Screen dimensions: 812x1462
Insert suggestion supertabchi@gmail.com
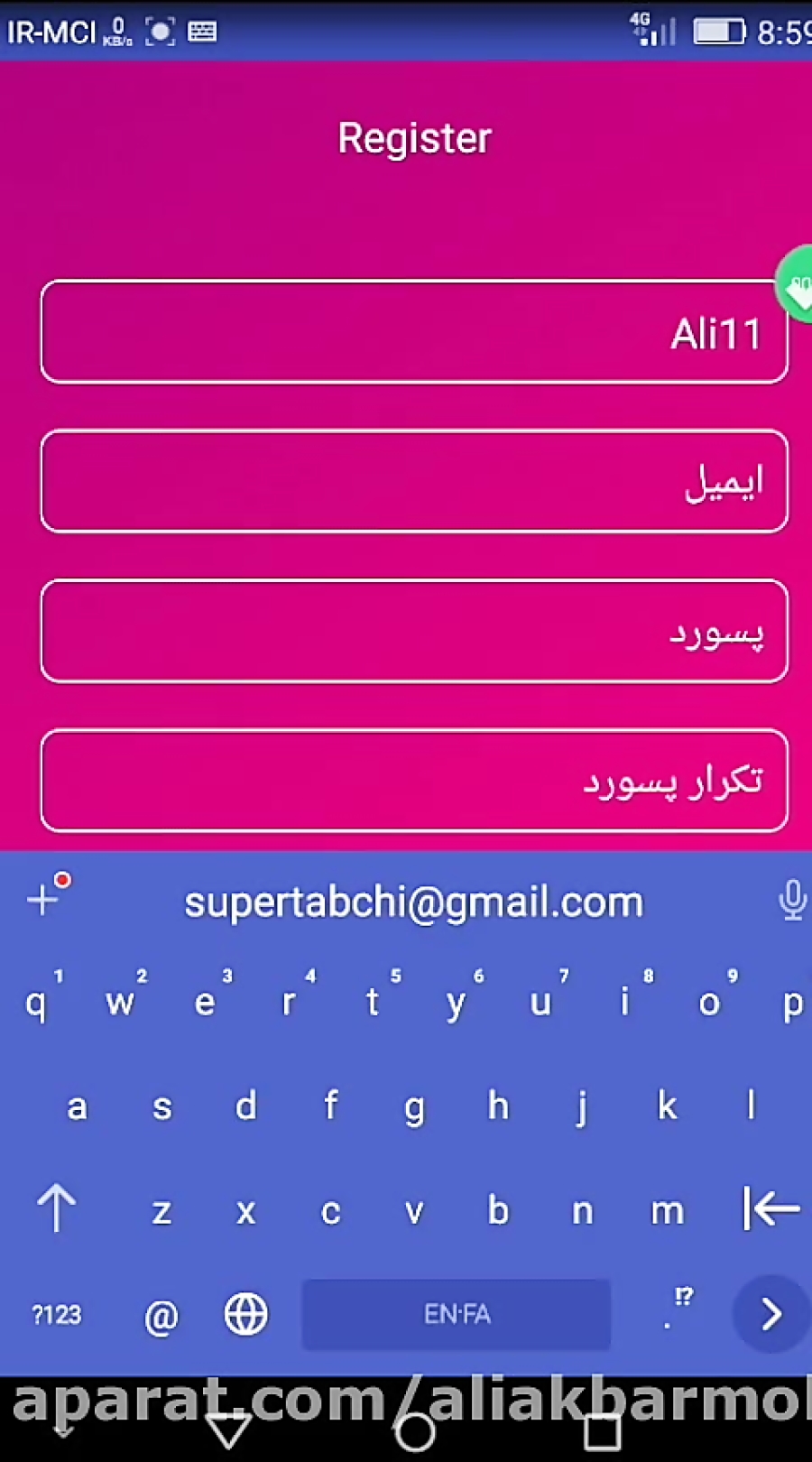click(413, 902)
